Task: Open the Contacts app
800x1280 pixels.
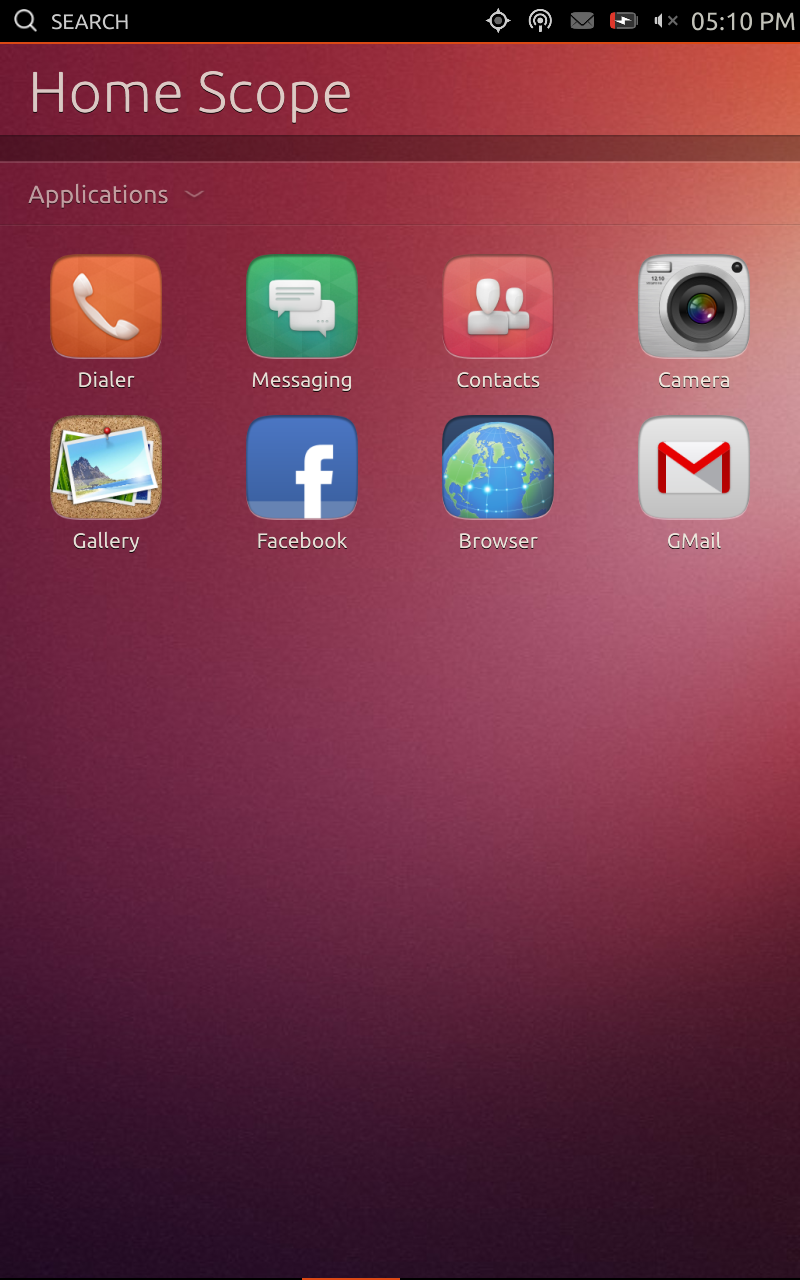Action: (x=498, y=308)
